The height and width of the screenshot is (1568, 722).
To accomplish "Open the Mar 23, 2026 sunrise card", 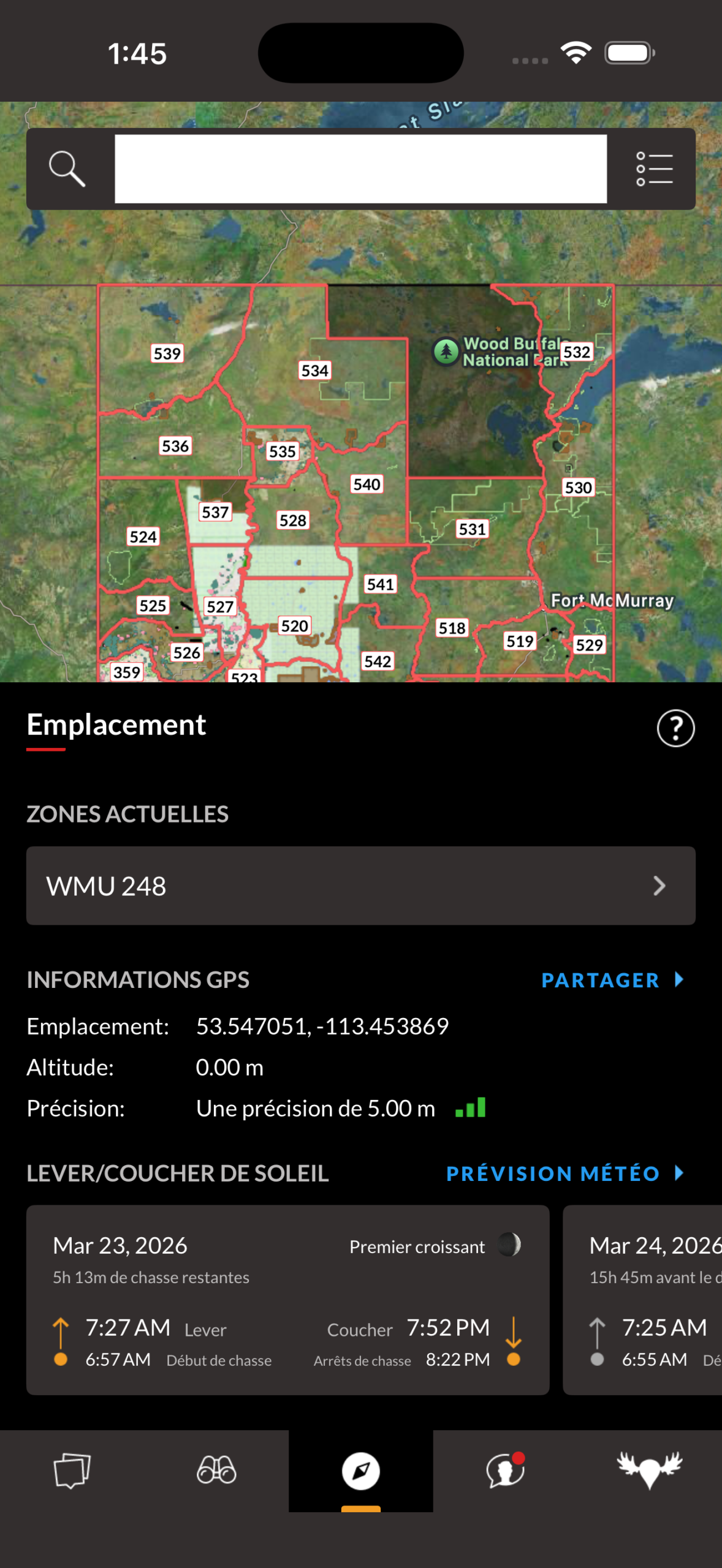I will (287, 1300).
